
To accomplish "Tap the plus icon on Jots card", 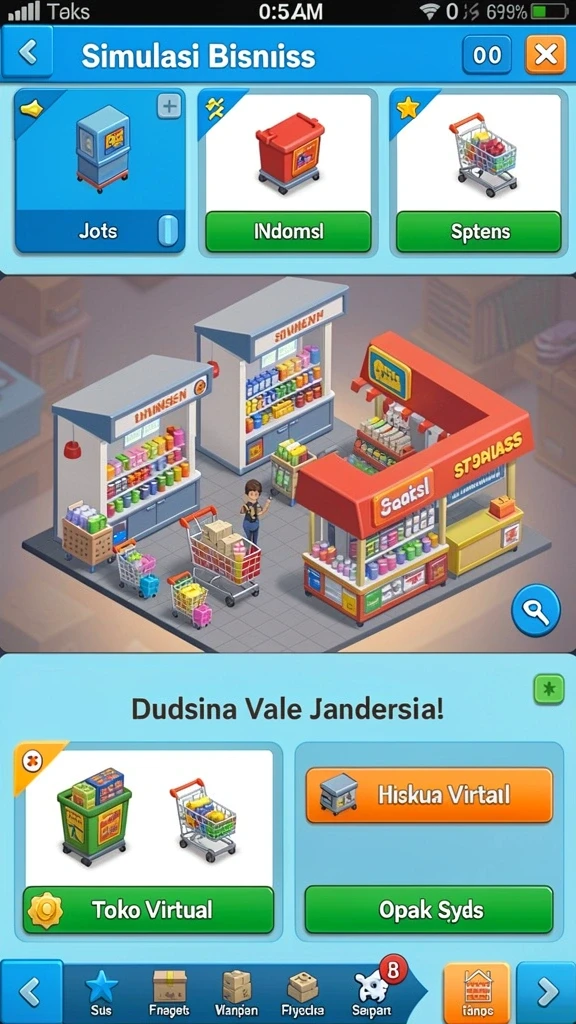I will [169, 106].
